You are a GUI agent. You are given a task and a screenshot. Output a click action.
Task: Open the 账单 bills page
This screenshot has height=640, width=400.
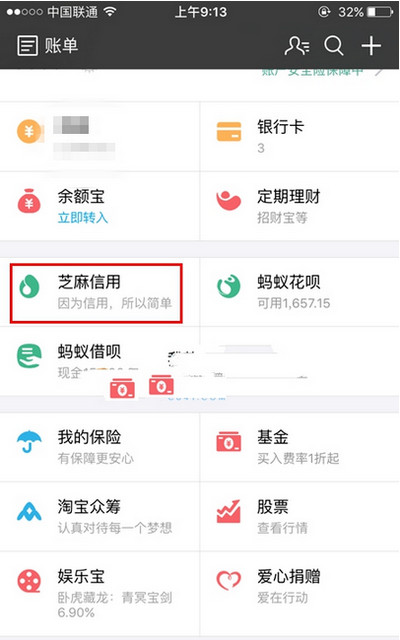click(47, 45)
